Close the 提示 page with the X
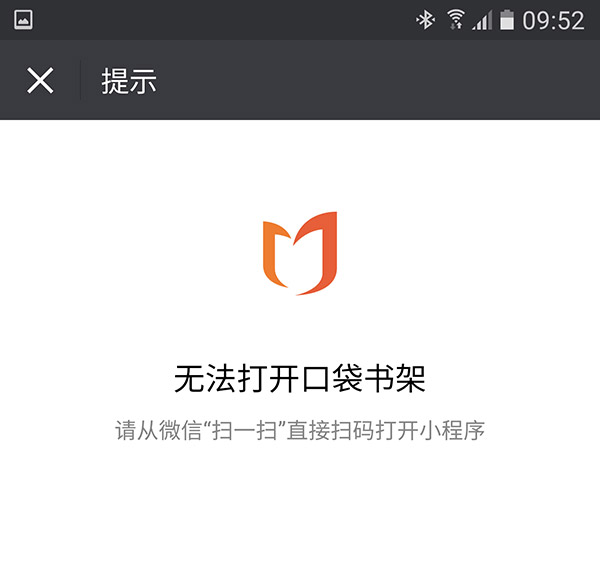600x582 pixels. pos(40,80)
